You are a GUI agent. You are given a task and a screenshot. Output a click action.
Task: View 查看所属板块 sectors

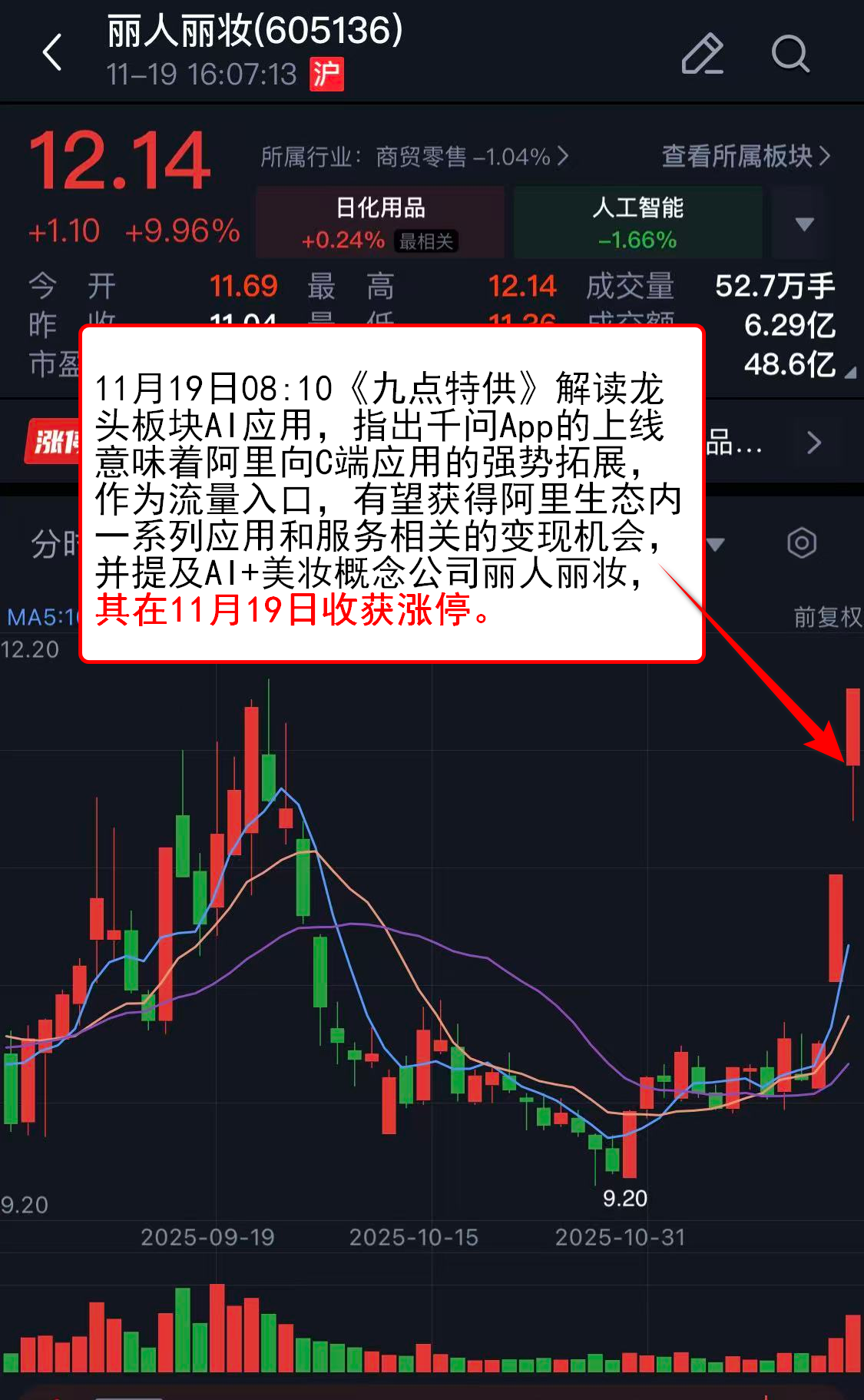(x=745, y=157)
